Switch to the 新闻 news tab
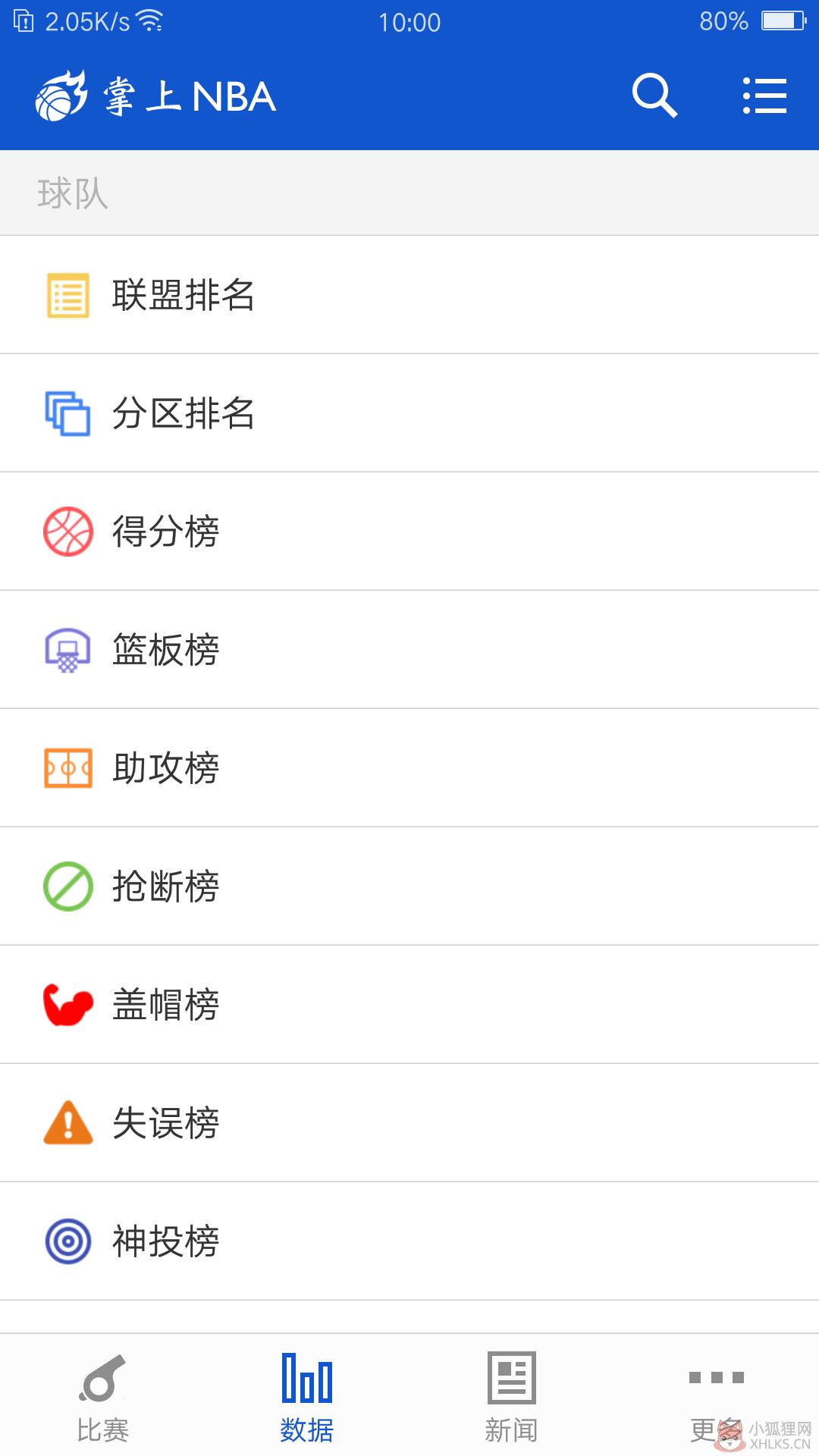The height and width of the screenshot is (1456, 819). coord(512,1397)
